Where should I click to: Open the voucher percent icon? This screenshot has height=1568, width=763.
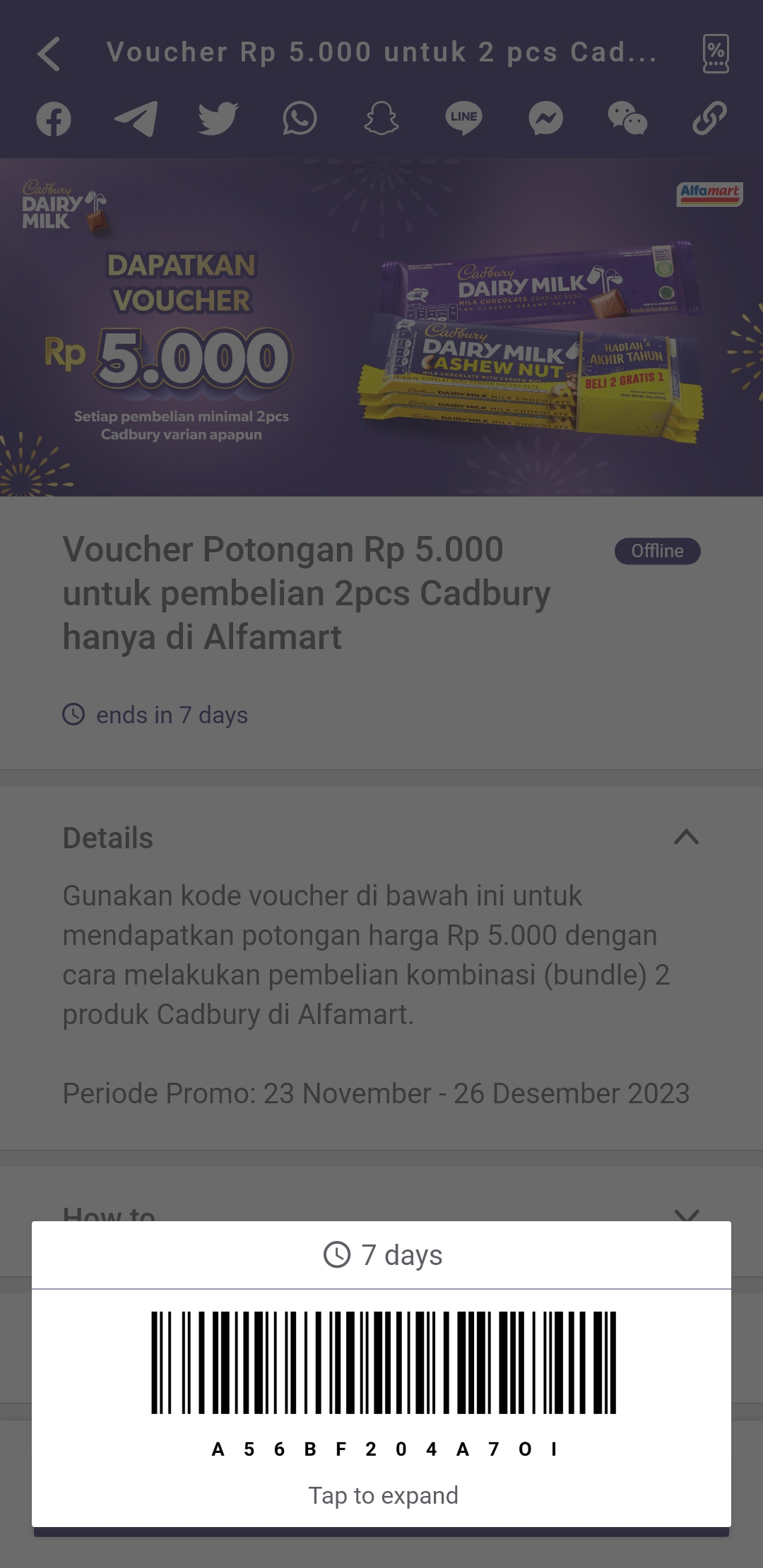coord(716,54)
